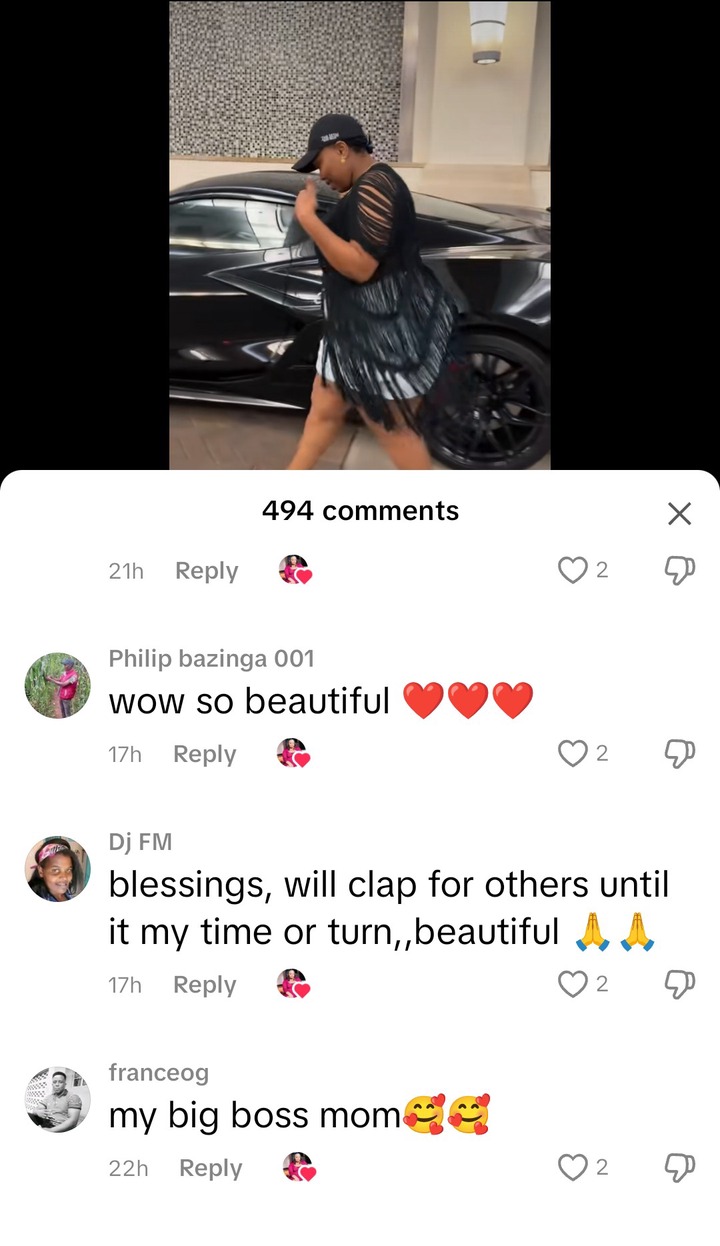Reply to franceog's comment

[210, 1168]
